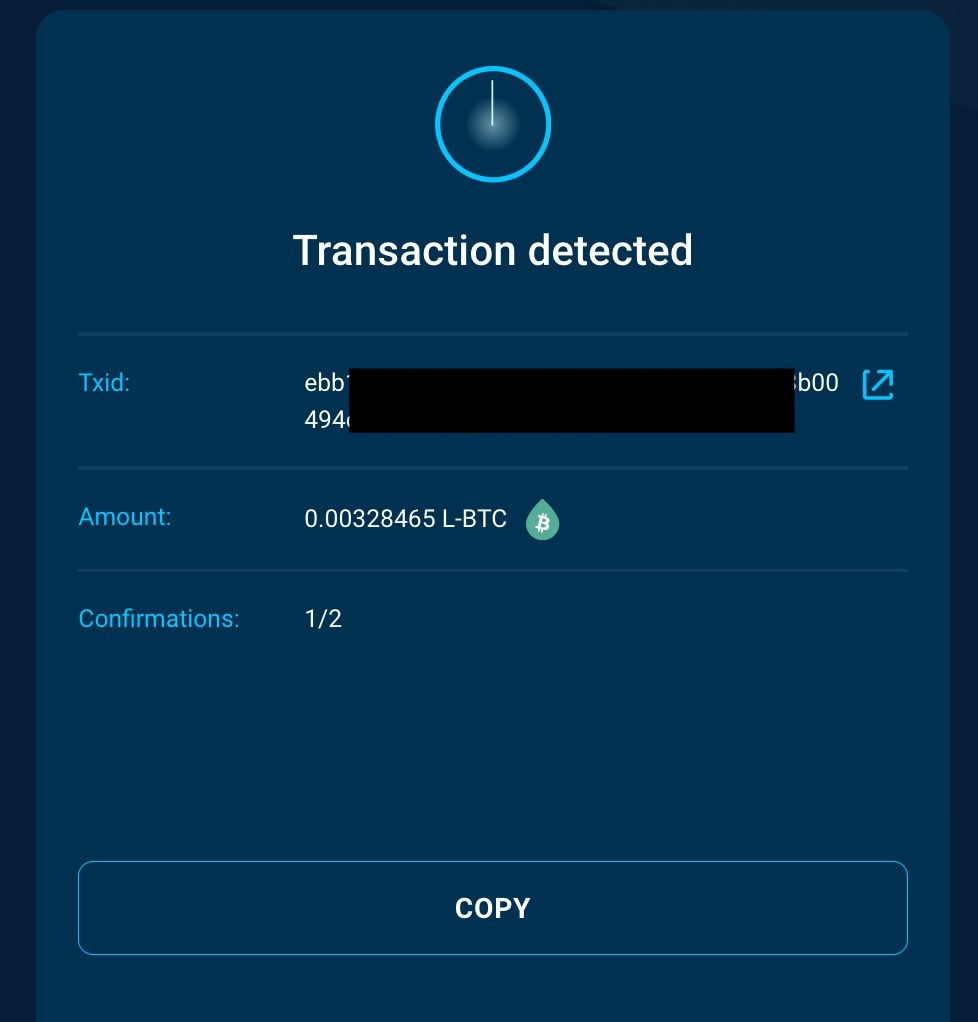Open the Txid in the block explorer

point(877,385)
